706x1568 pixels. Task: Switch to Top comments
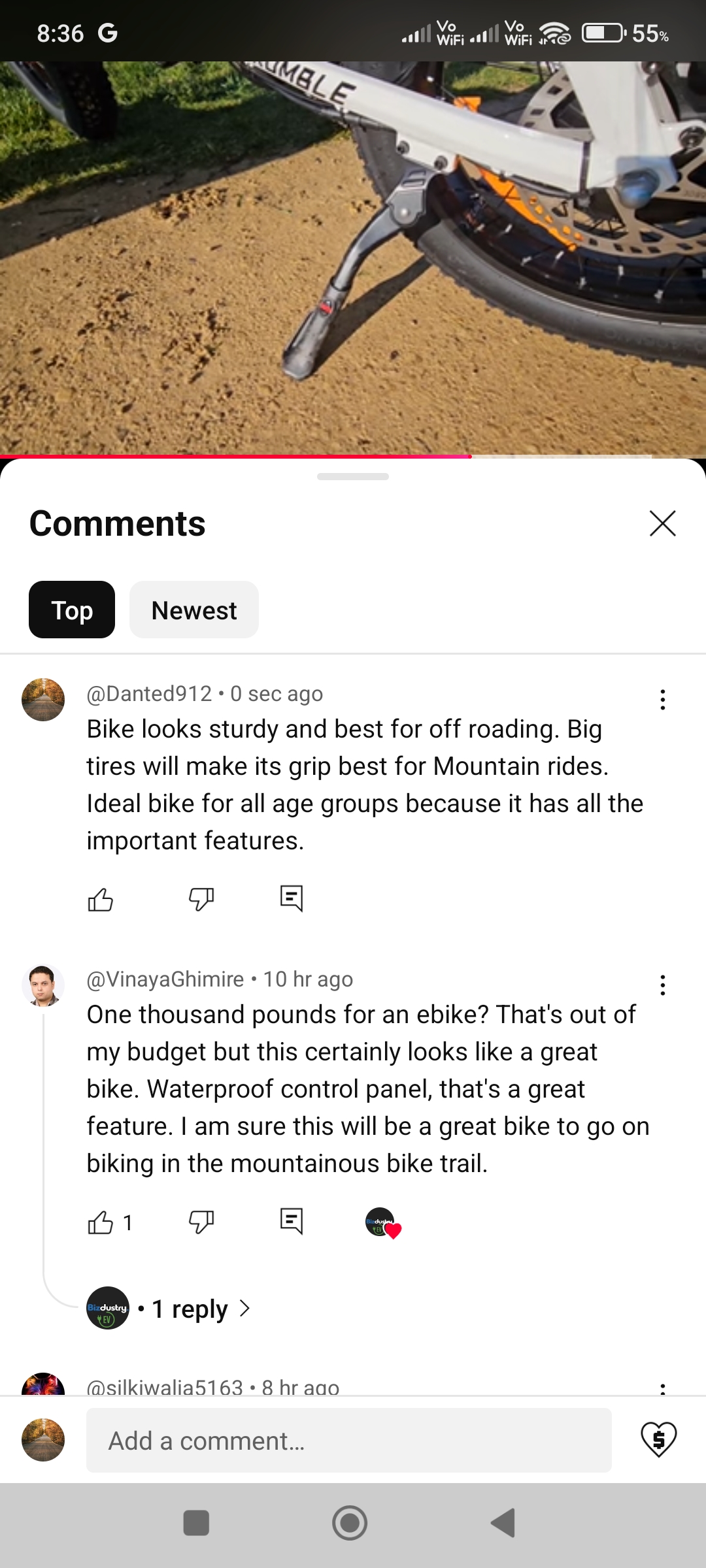72,610
